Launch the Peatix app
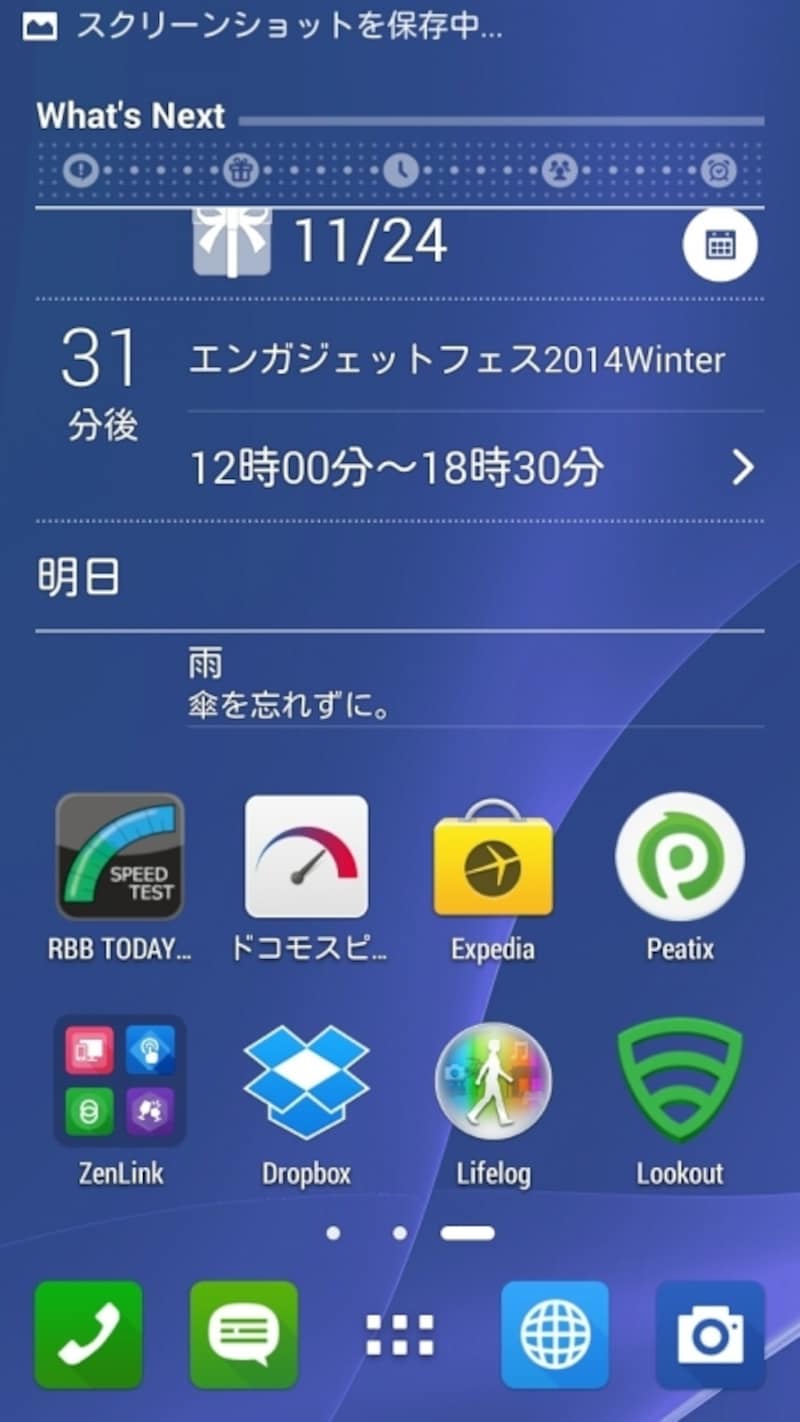This screenshot has height=1422, width=800. point(679,858)
